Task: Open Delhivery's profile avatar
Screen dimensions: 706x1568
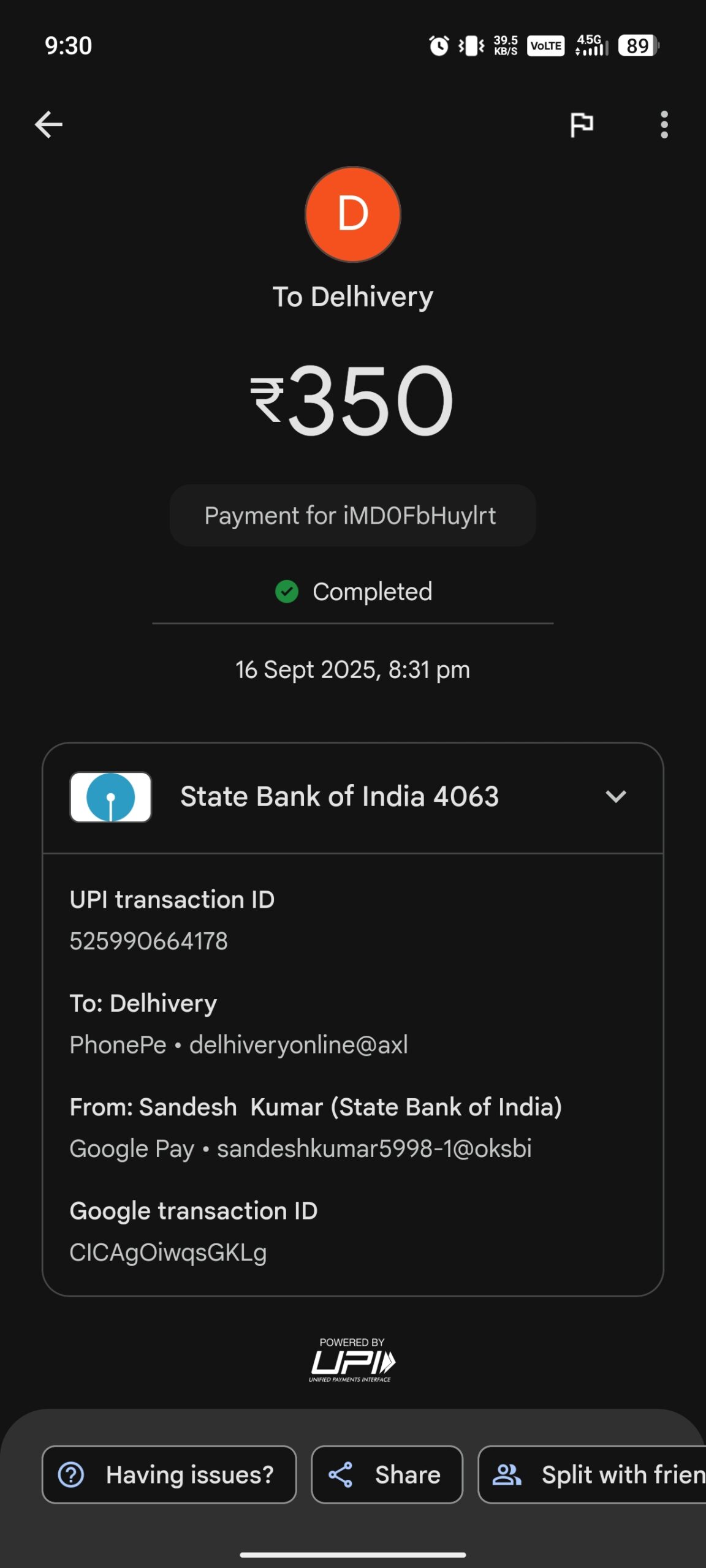Action: click(353, 214)
